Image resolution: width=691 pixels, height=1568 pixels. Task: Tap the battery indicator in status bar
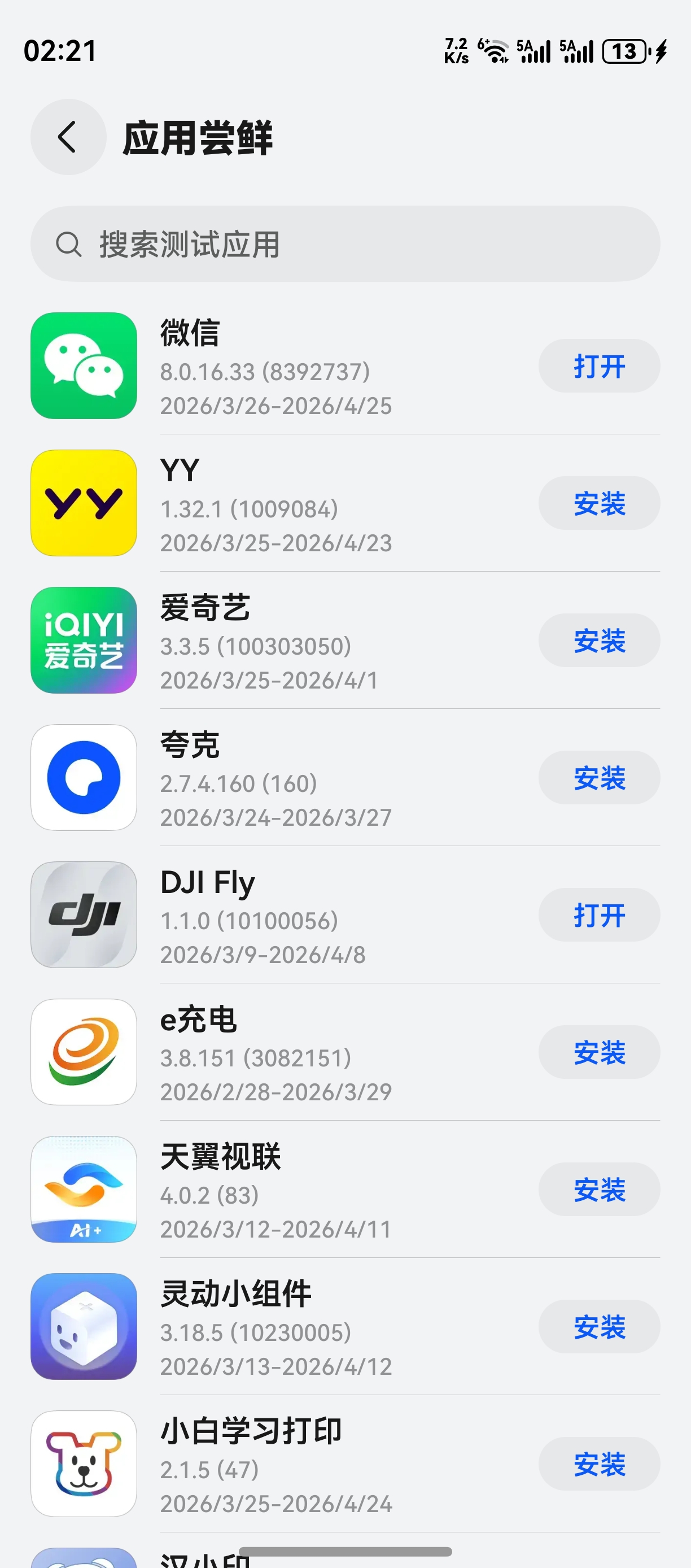click(625, 51)
